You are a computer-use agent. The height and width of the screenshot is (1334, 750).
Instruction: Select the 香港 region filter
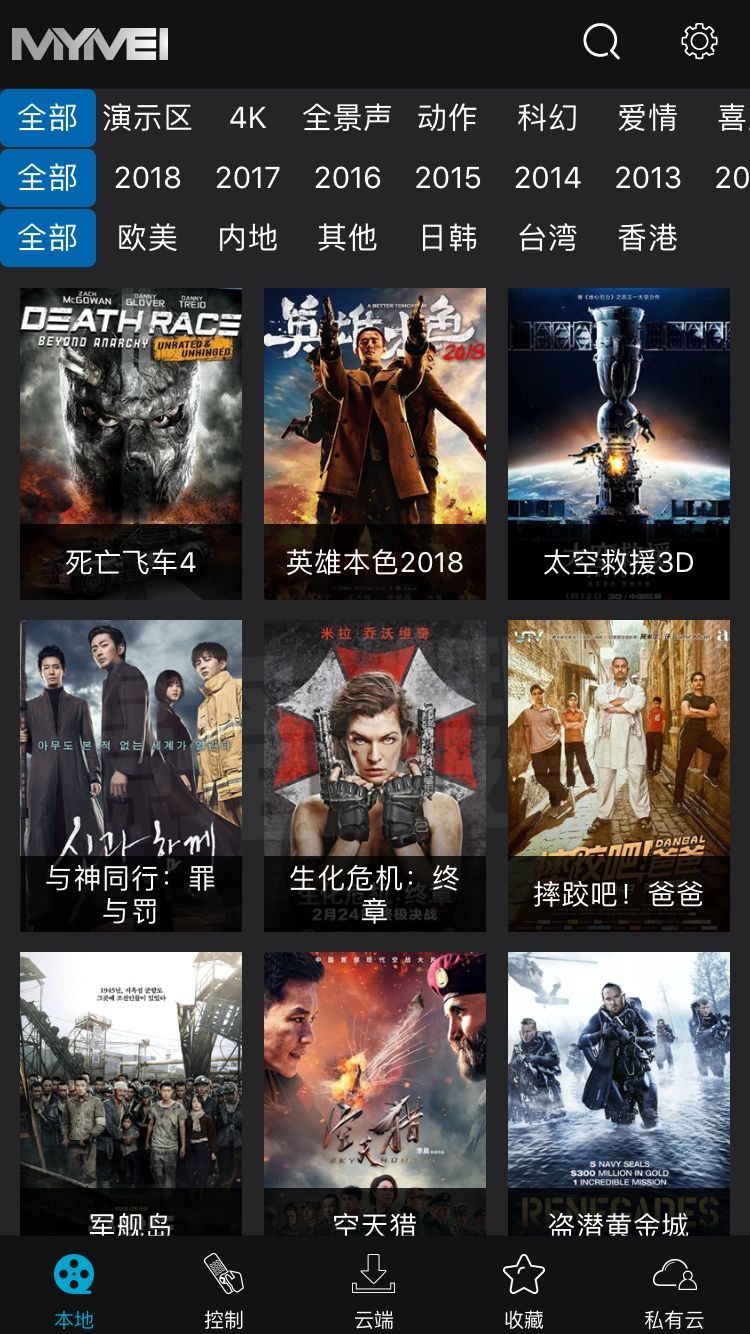(x=647, y=238)
